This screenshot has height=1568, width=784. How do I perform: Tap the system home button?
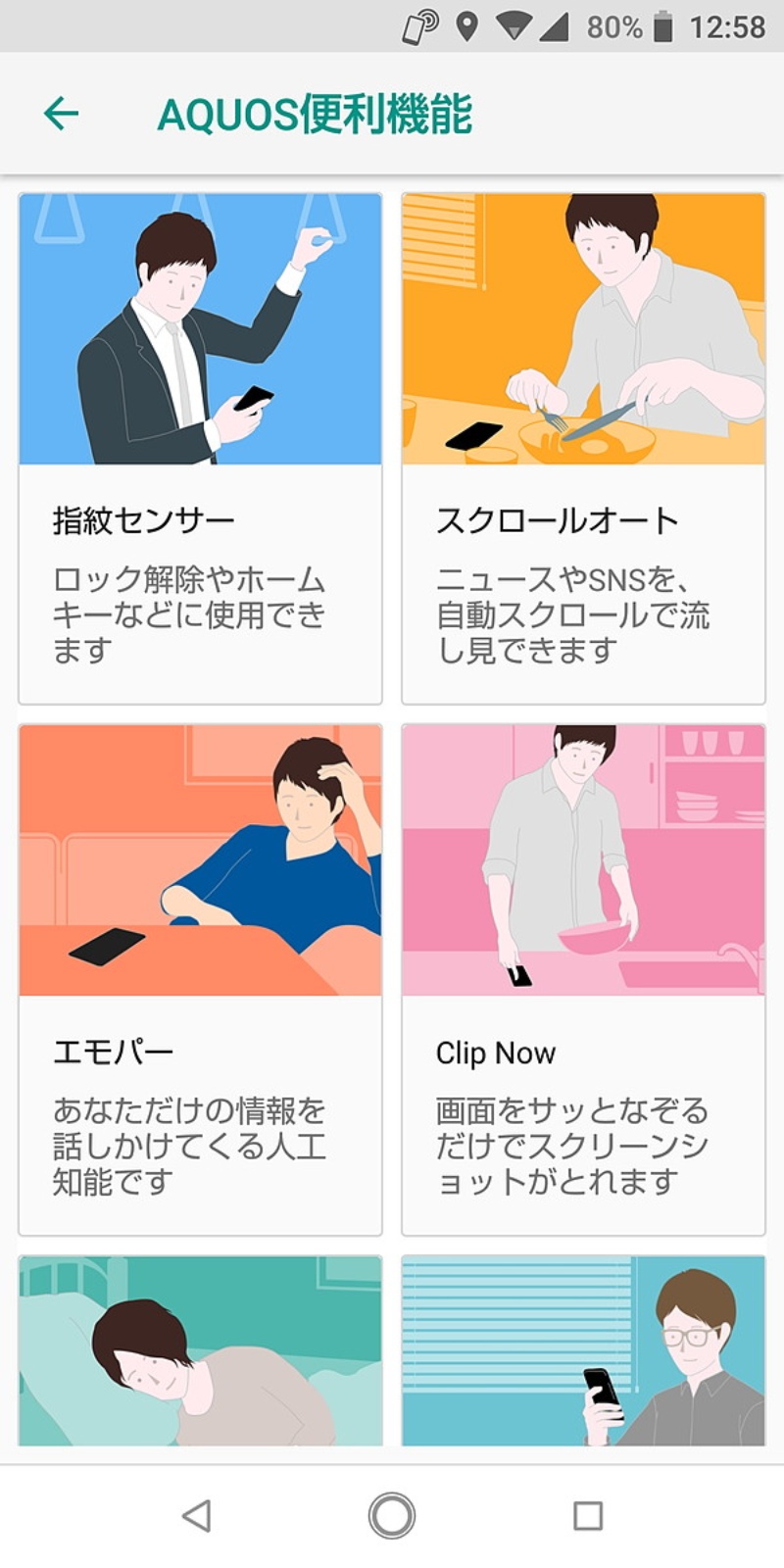click(x=392, y=1515)
